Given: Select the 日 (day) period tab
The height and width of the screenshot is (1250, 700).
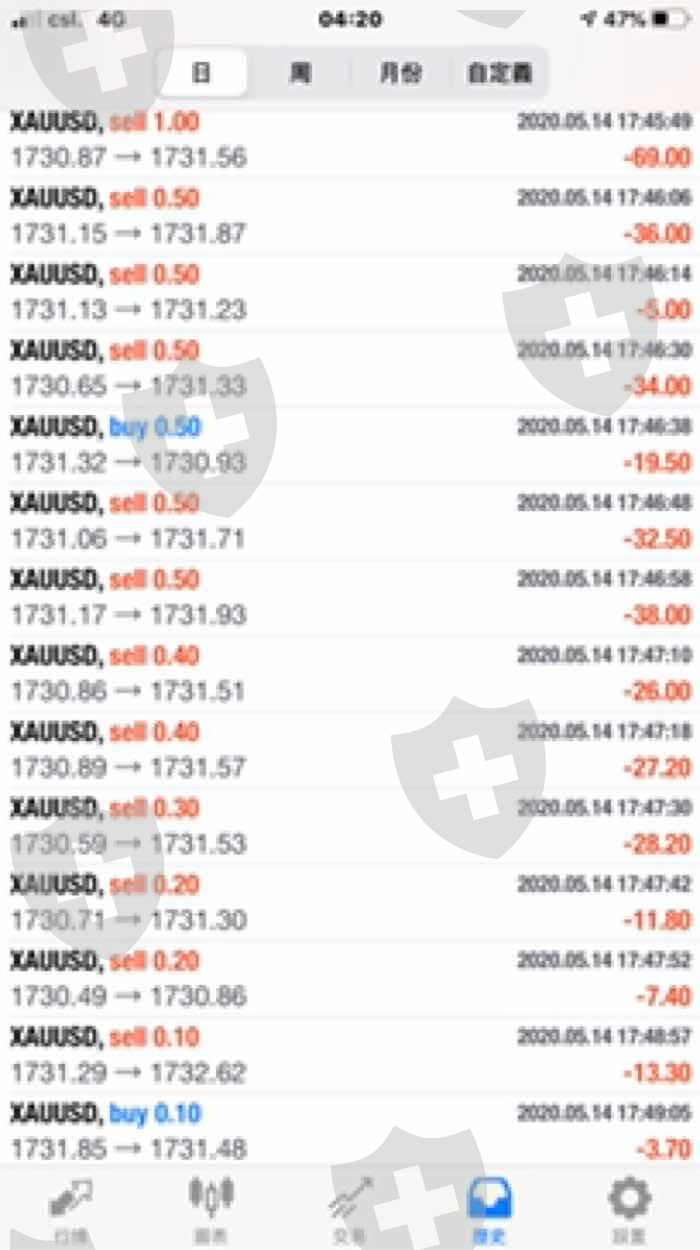Looking at the screenshot, I should [201, 74].
